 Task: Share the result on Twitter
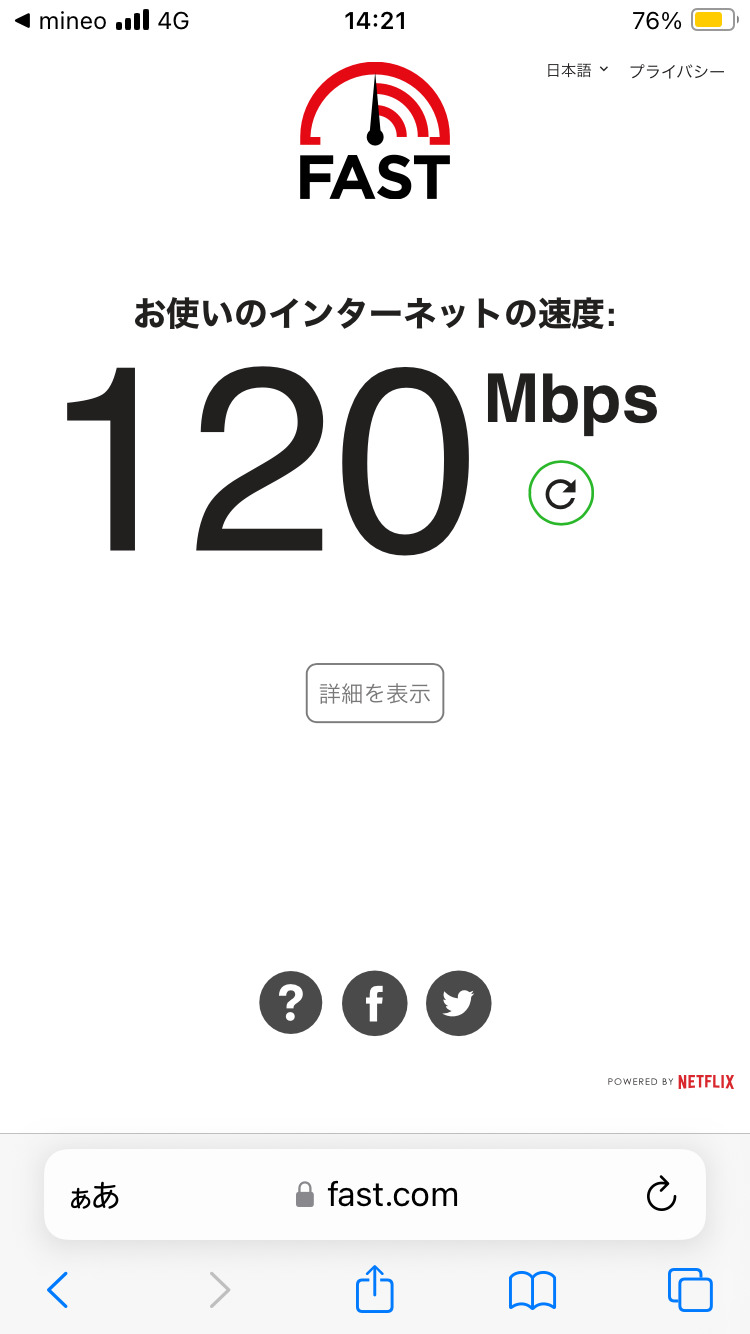[x=459, y=1002]
